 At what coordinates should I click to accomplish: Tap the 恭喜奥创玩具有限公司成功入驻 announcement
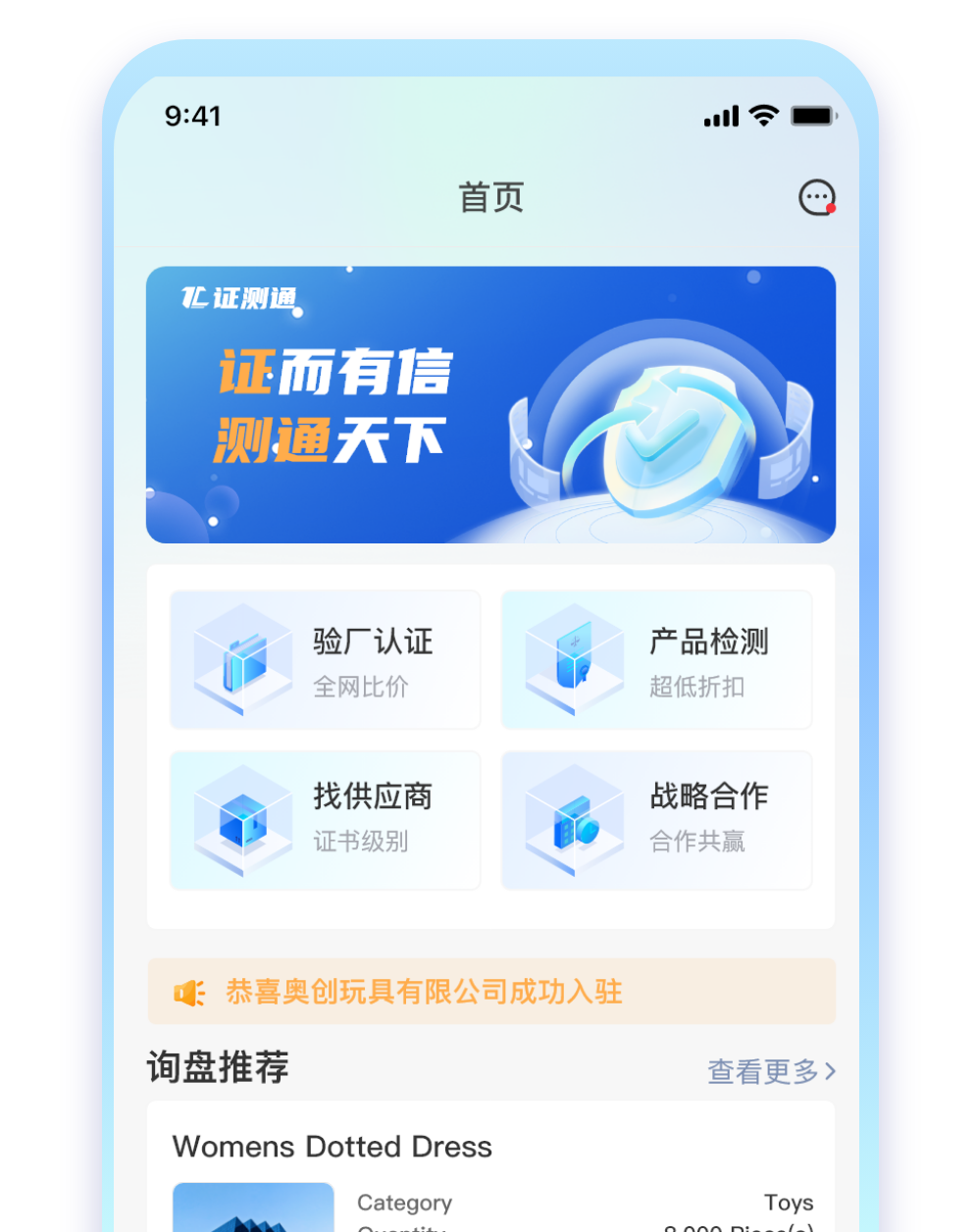[490, 992]
